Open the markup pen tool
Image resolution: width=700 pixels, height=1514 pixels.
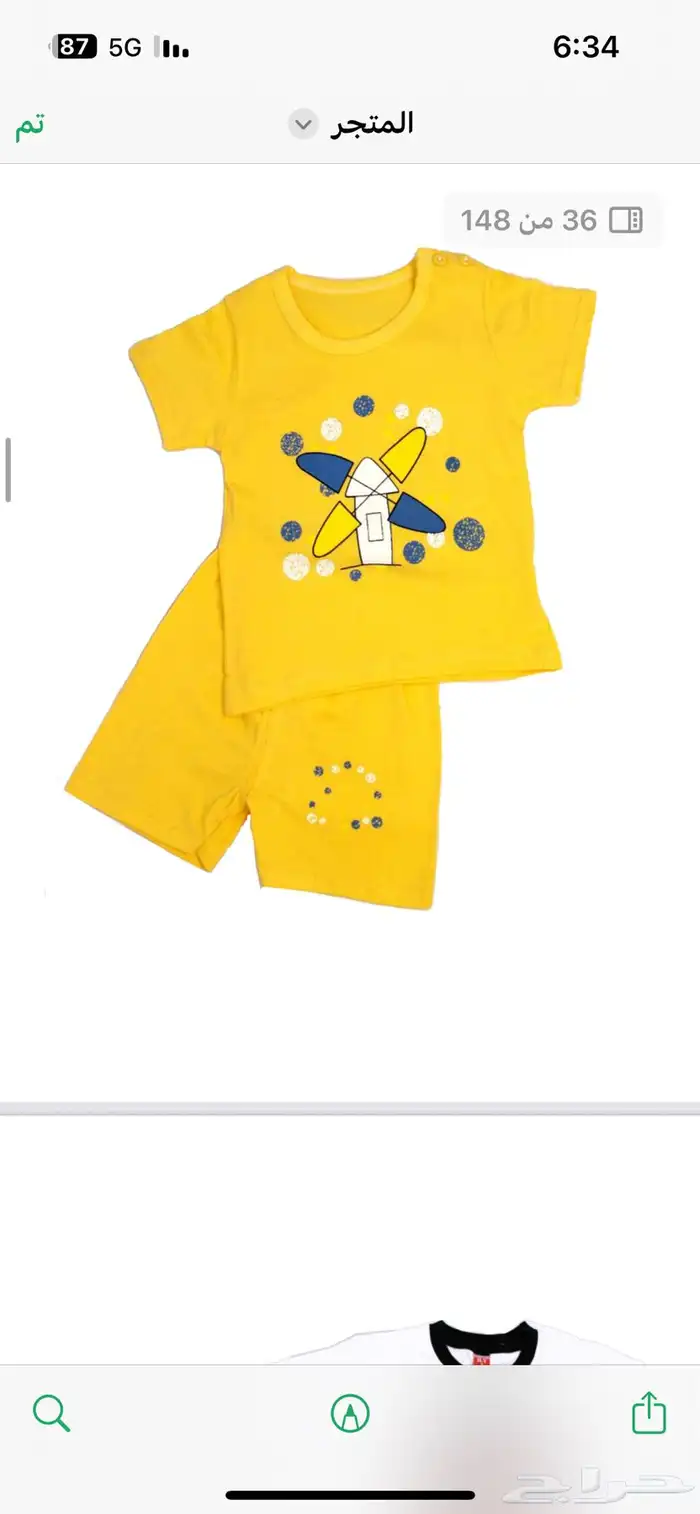coord(350,1413)
